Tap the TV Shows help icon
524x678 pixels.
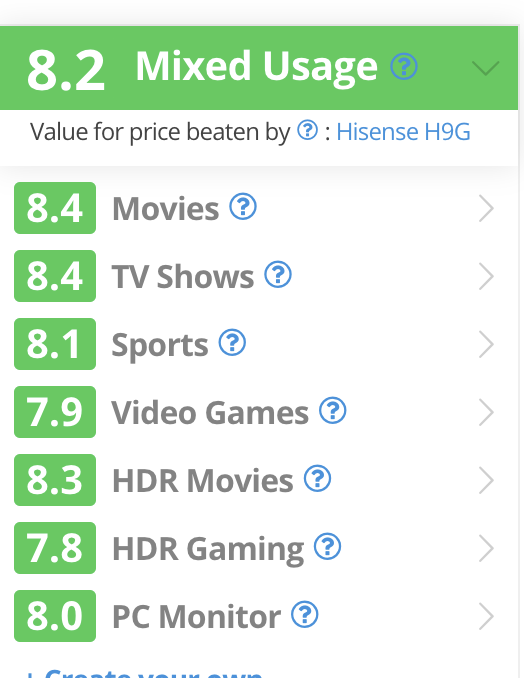[x=278, y=274]
